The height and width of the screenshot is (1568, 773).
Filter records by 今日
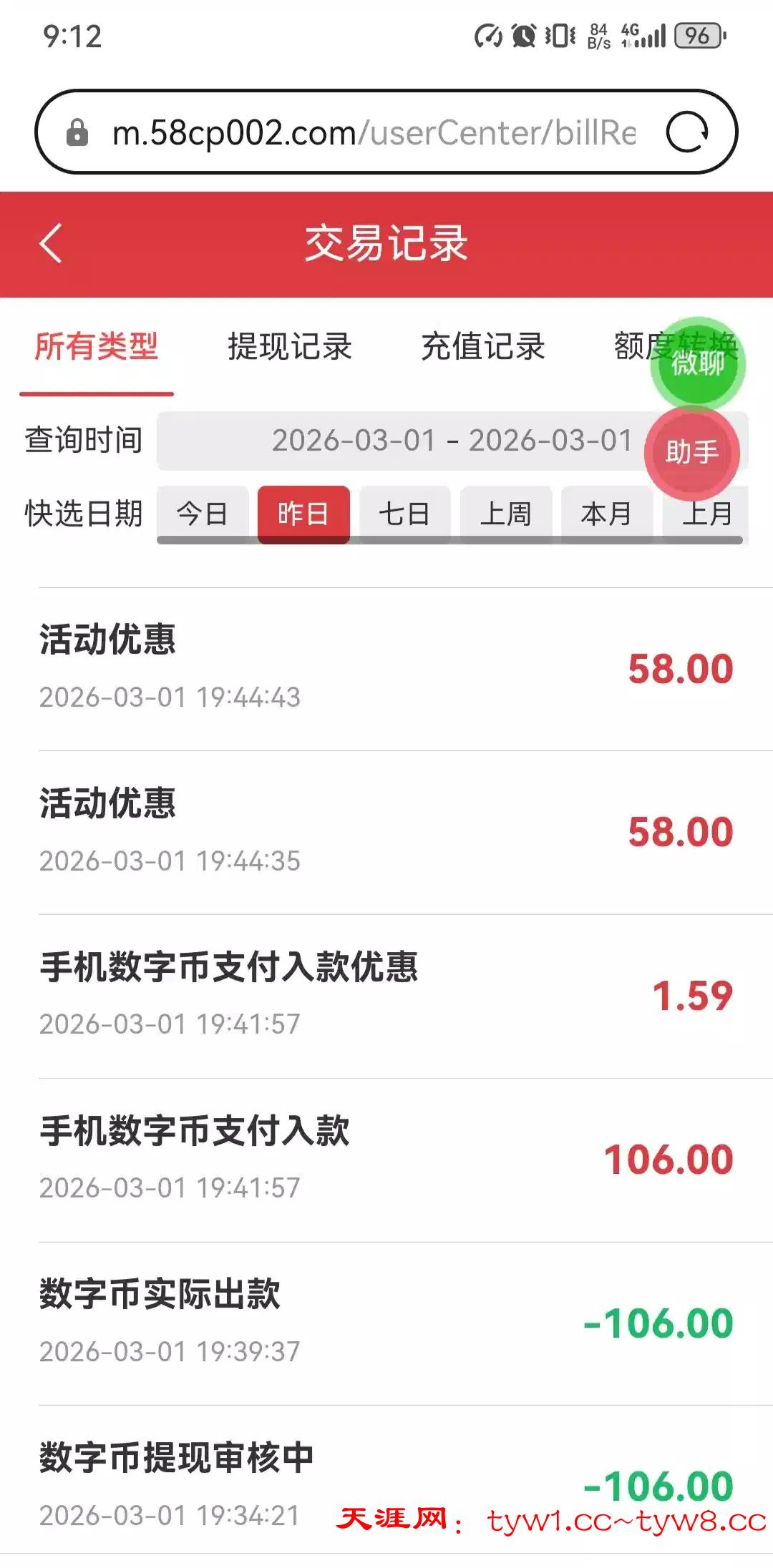203,514
